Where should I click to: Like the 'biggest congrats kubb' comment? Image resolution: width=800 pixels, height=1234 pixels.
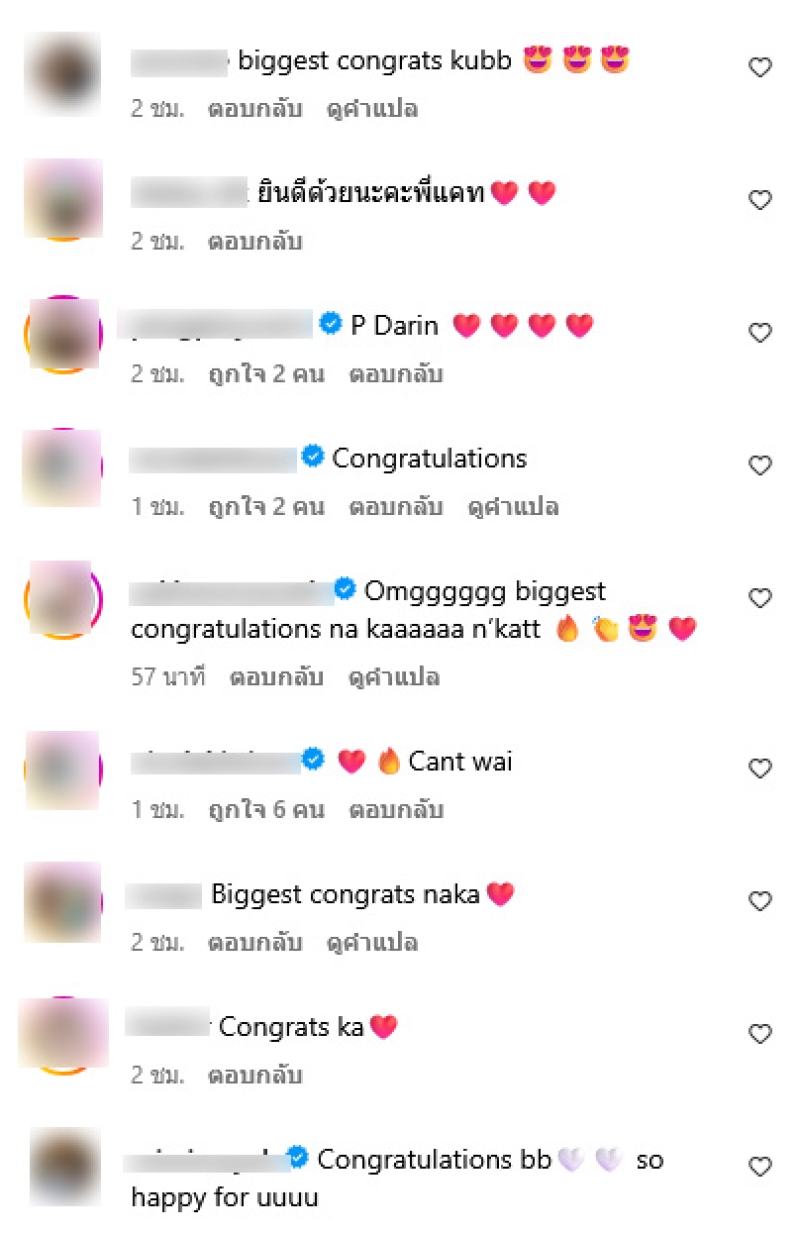760,68
